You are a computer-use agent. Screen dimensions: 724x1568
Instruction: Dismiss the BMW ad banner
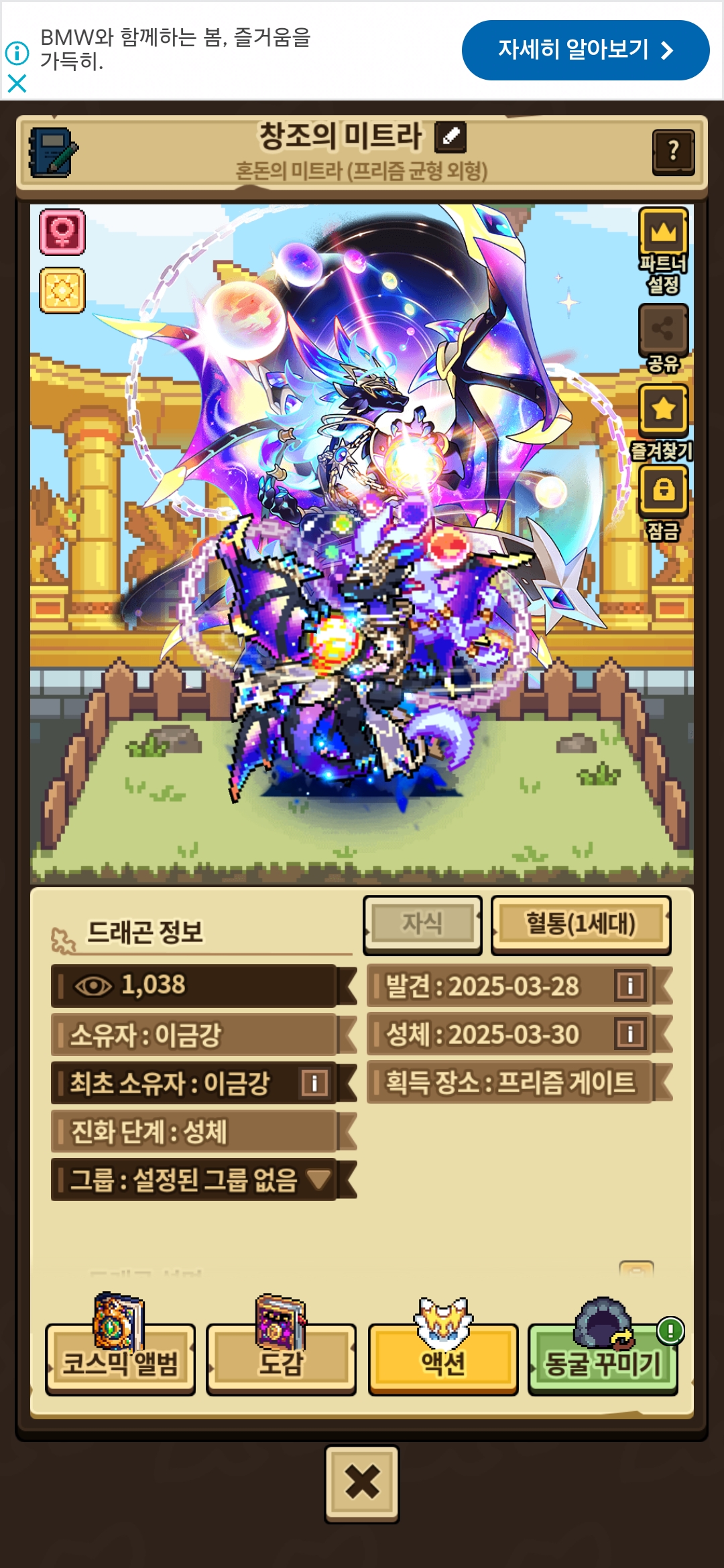(17, 84)
